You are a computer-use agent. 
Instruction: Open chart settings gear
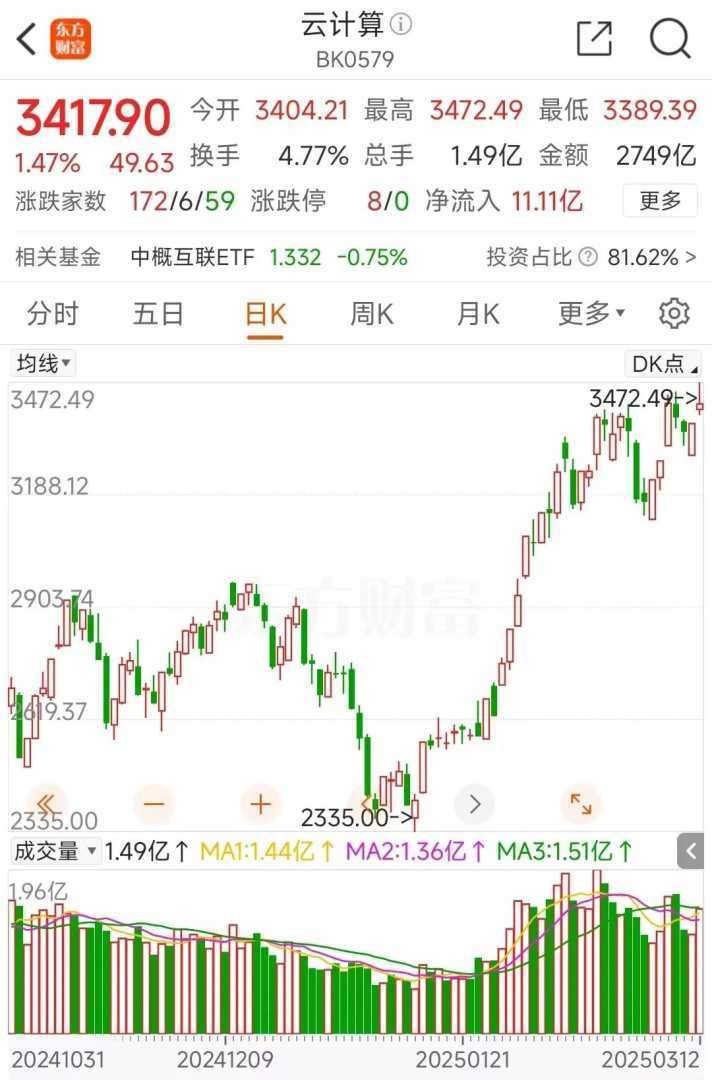(x=675, y=314)
